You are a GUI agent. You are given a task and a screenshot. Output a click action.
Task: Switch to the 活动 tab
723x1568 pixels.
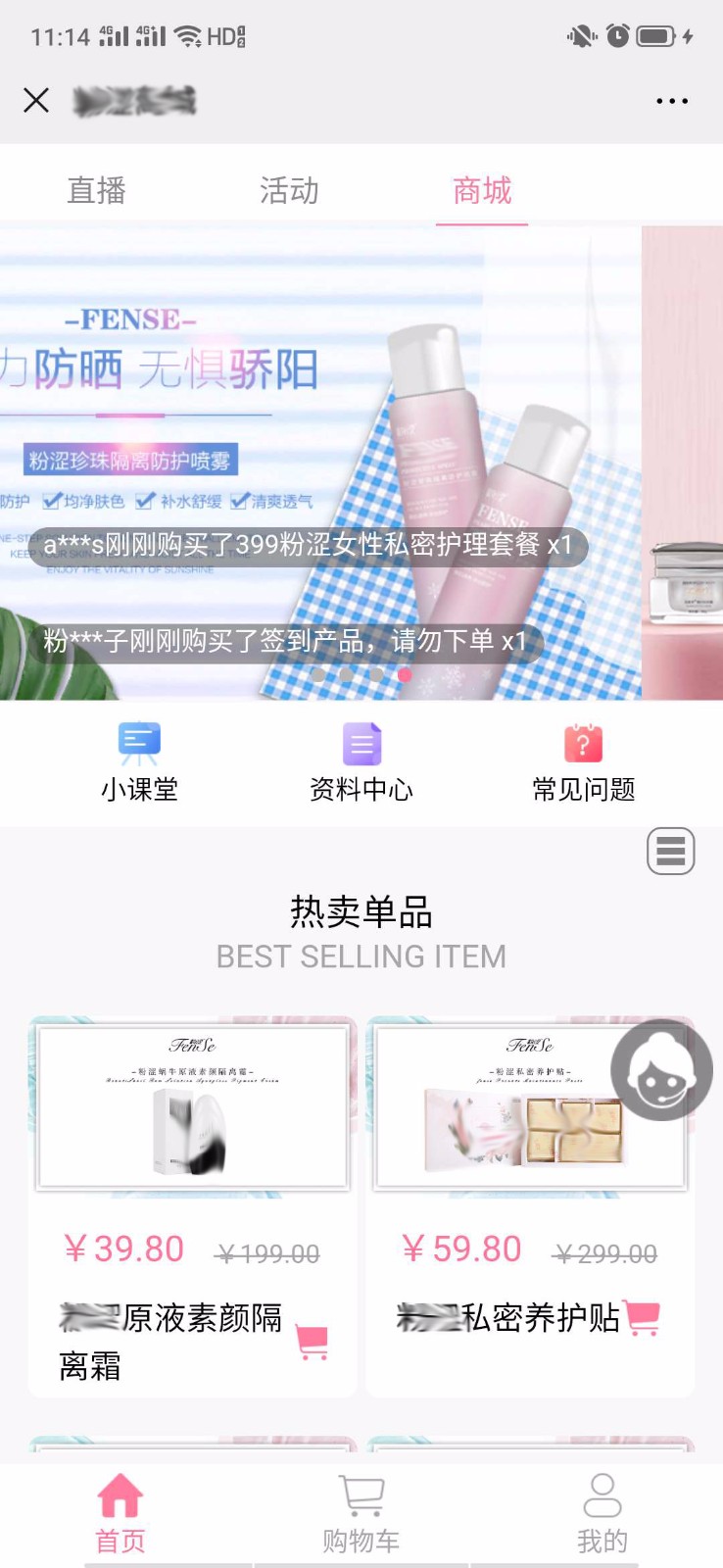289,190
